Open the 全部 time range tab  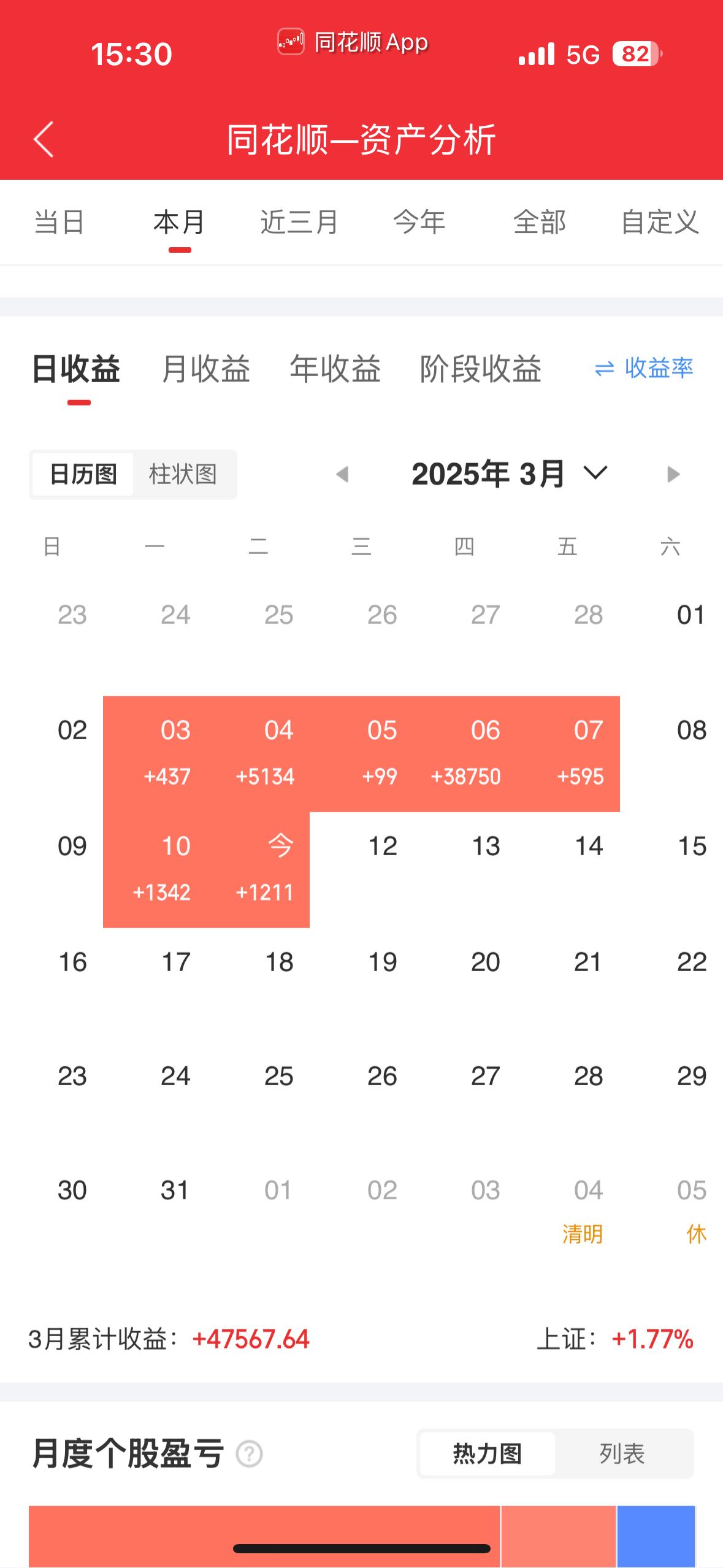click(x=540, y=222)
